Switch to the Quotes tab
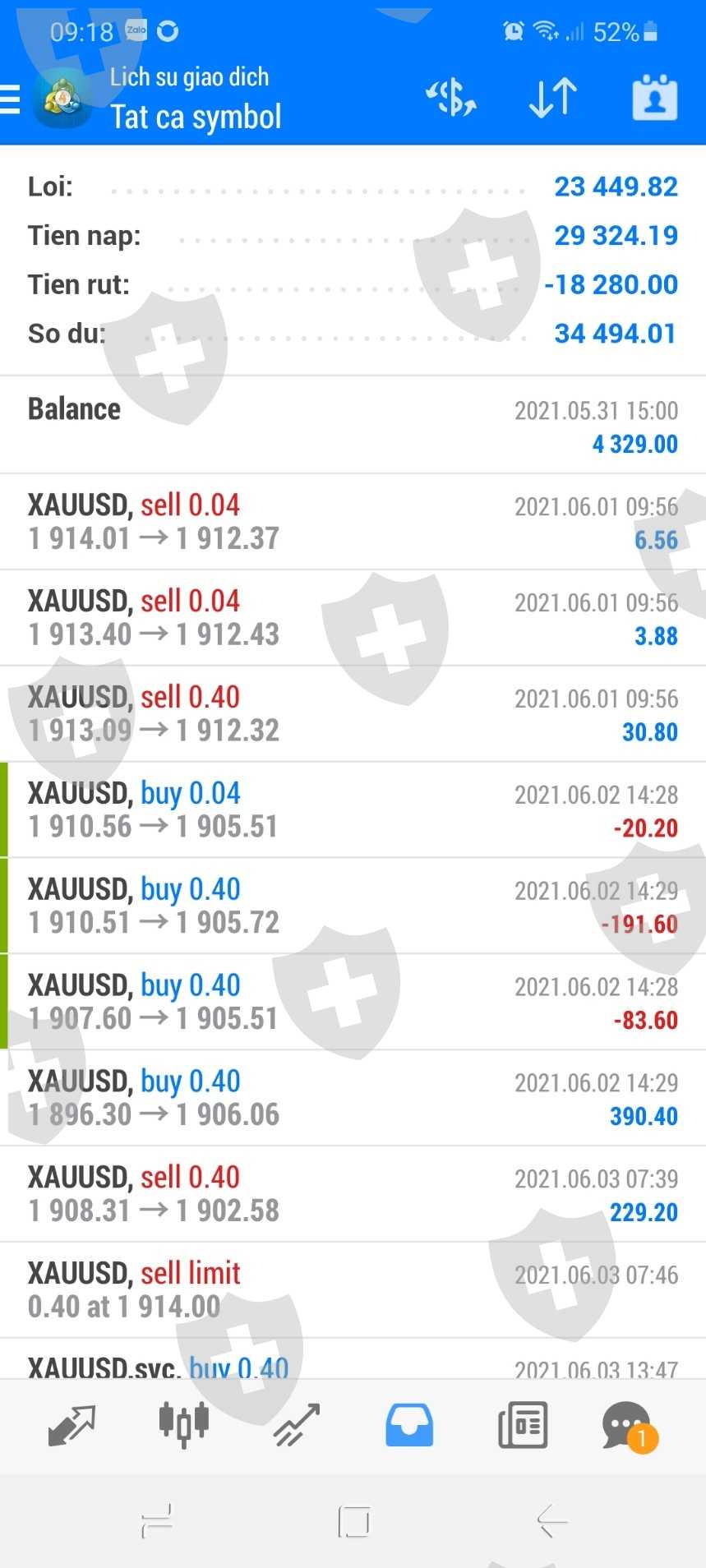Image resolution: width=706 pixels, height=1568 pixels. click(x=72, y=1425)
